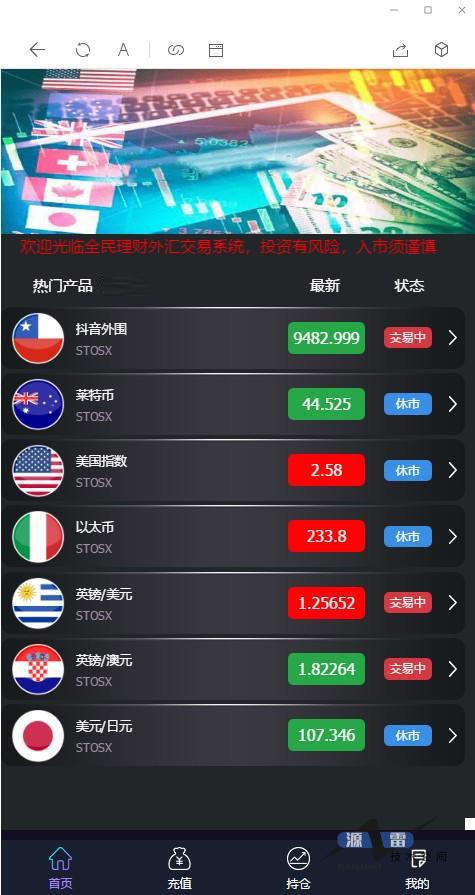Switch to the 持仓 tab
Screen dimensions: 475x895
coord(298,868)
